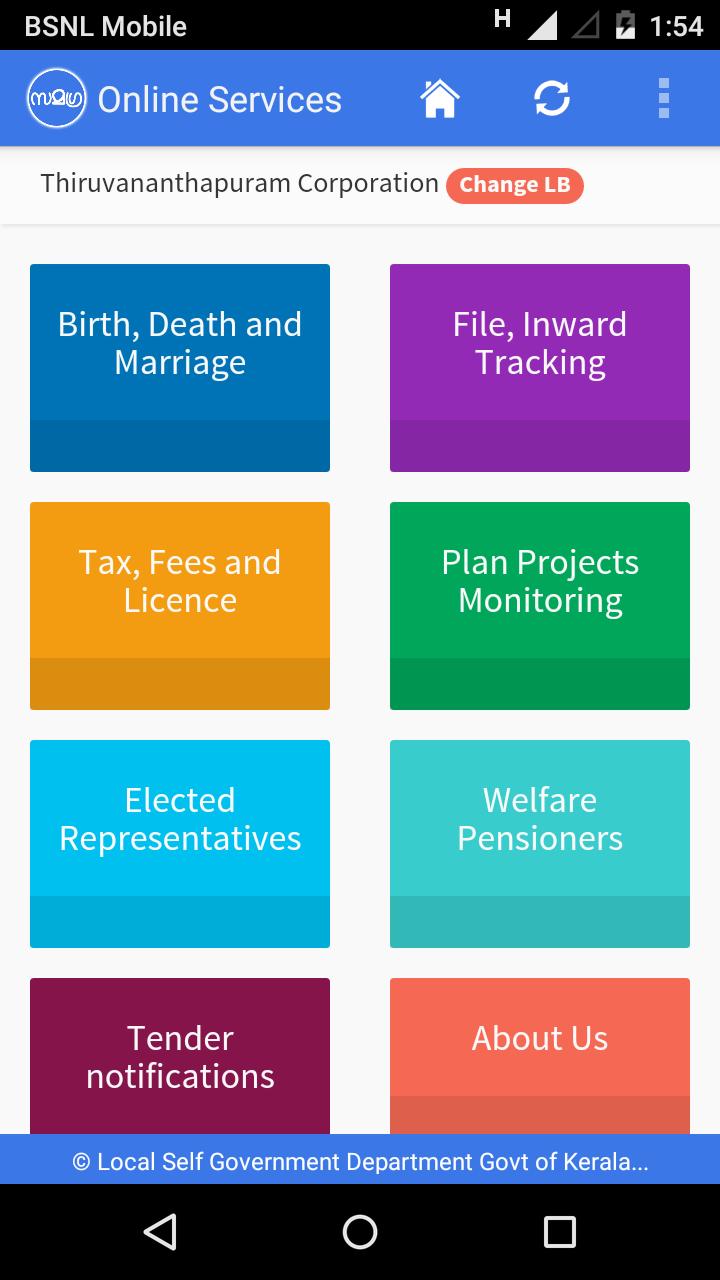The height and width of the screenshot is (1280, 720).
Task: Open the three-dot overflow menu
Action: (662, 97)
